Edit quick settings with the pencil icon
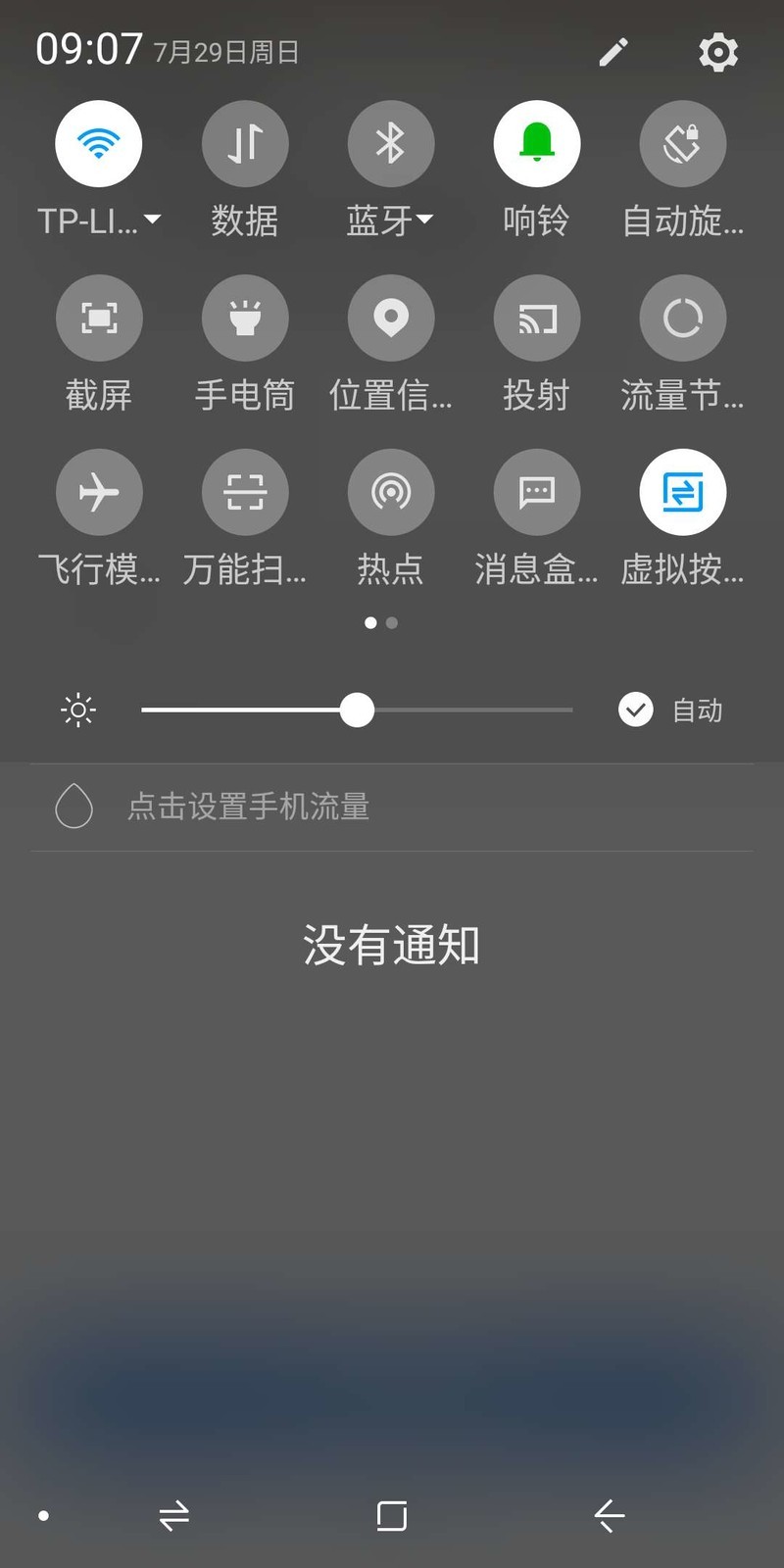The image size is (784, 1568). 613,52
